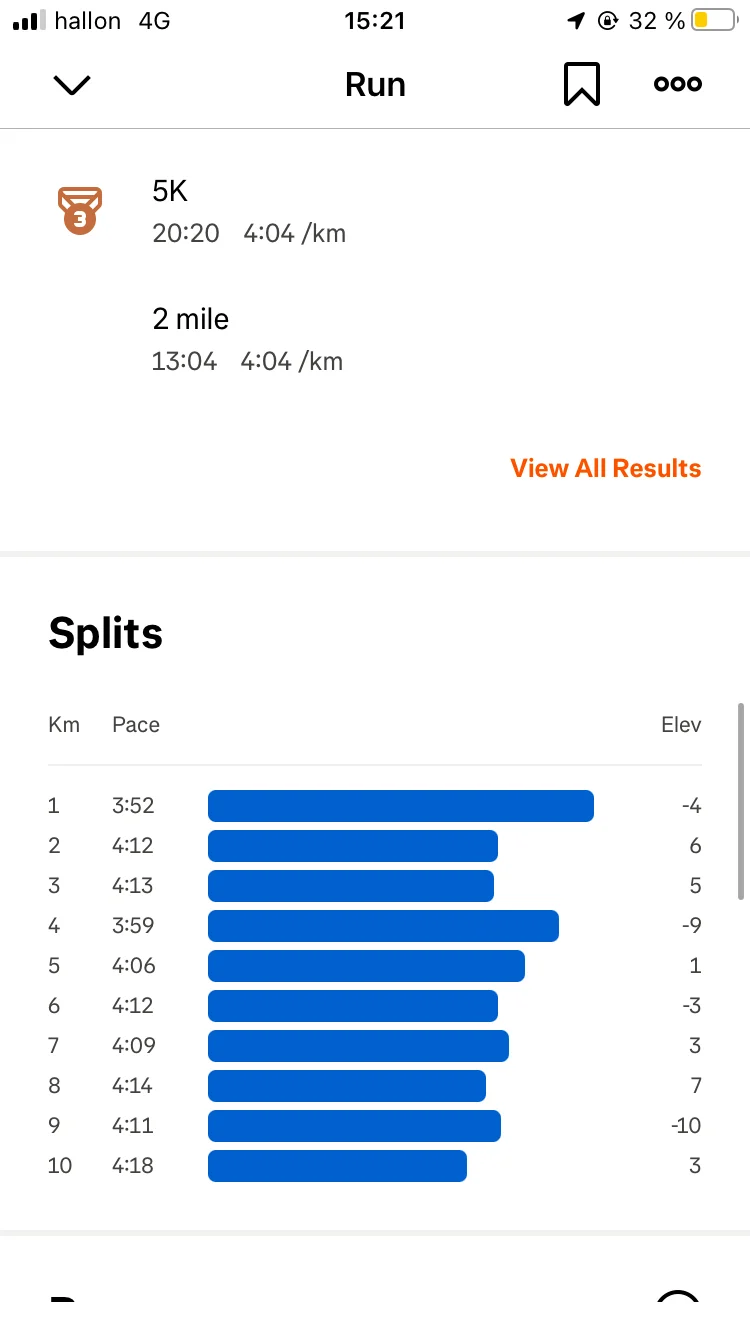
Task: Open the 2 mile best effort result
Action: (375, 339)
